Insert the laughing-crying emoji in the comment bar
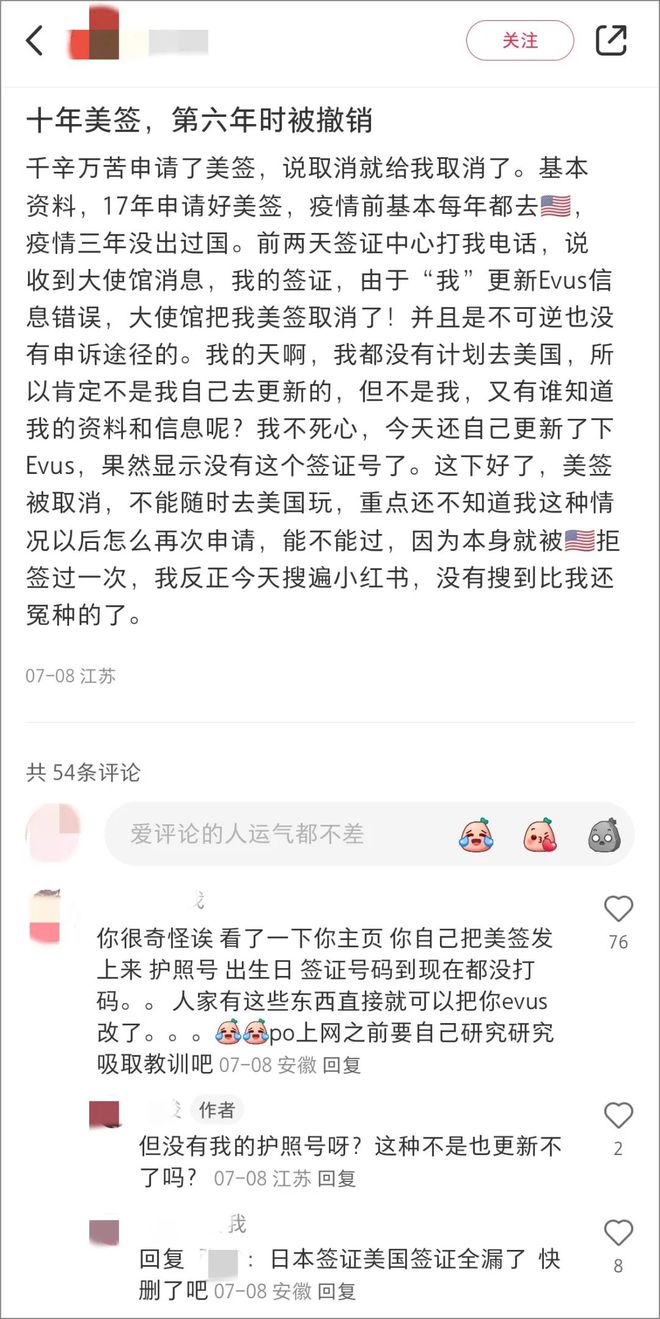This screenshot has height=1319, width=660. [x=477, y=835]
